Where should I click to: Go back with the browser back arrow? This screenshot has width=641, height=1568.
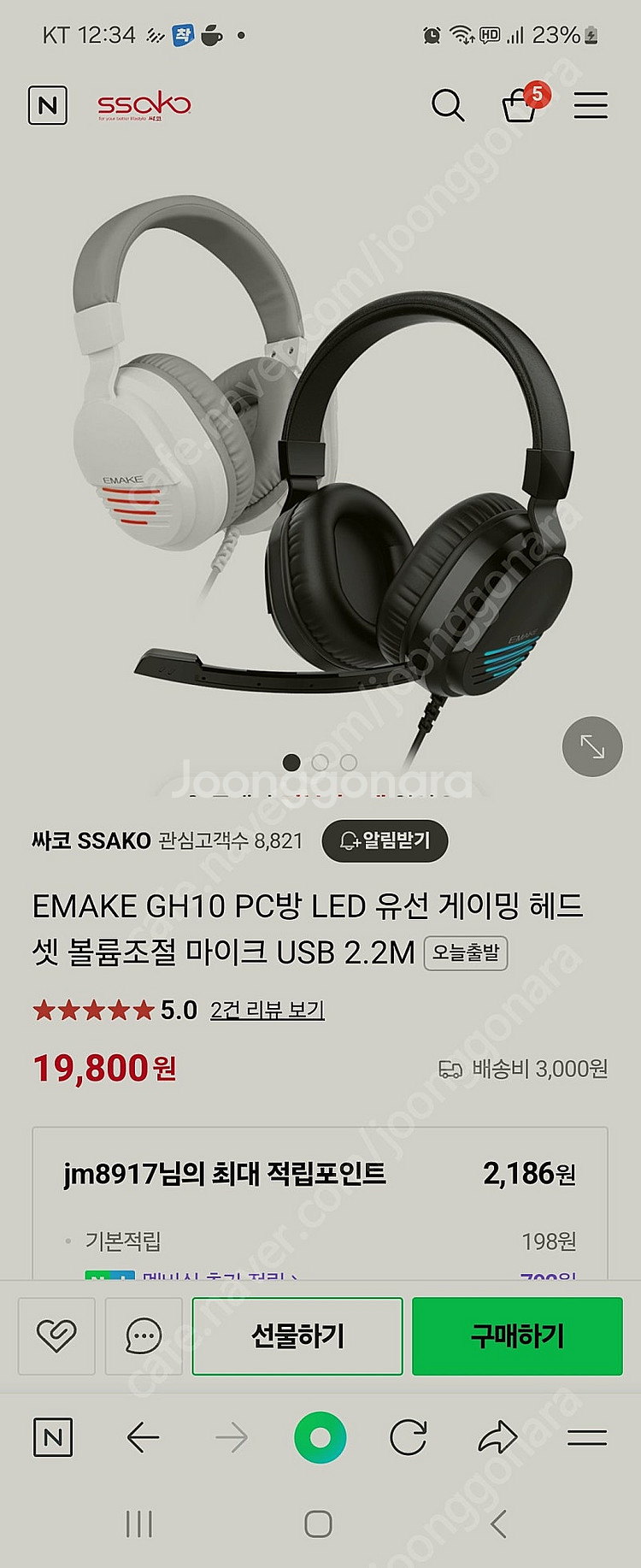pyautogui.click(x=143, y=1438)
